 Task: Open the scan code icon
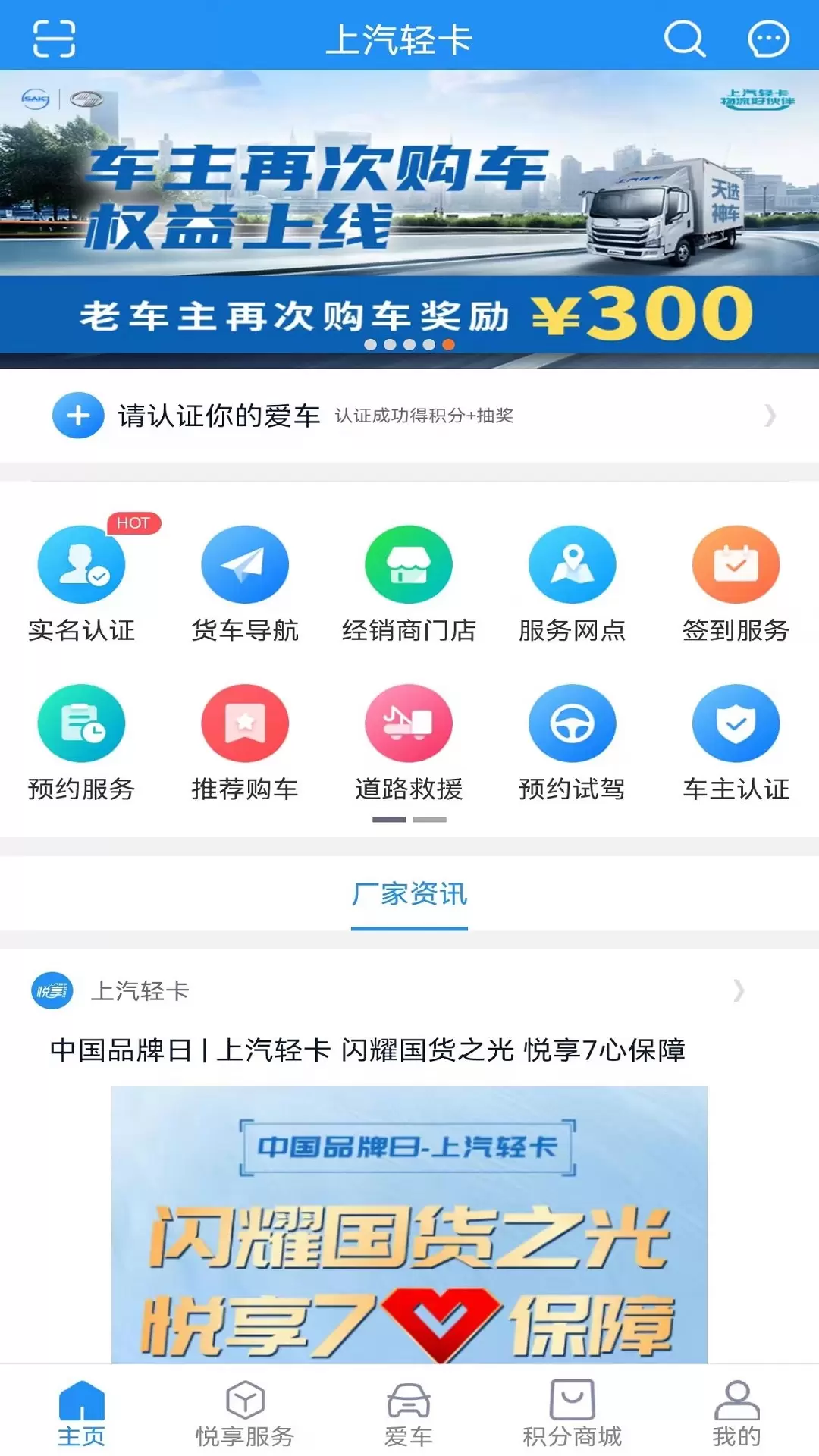(x=54, y=38)
